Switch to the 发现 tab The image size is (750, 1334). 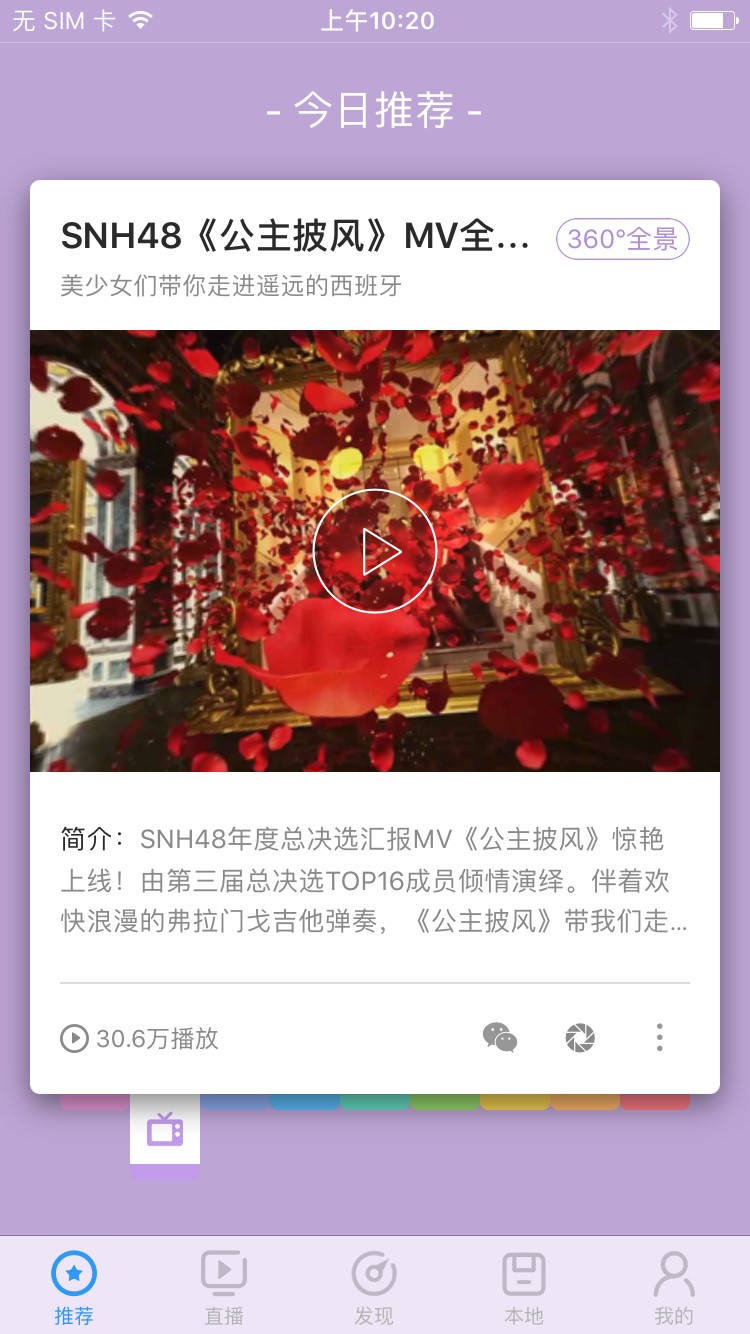(374, 1288)
